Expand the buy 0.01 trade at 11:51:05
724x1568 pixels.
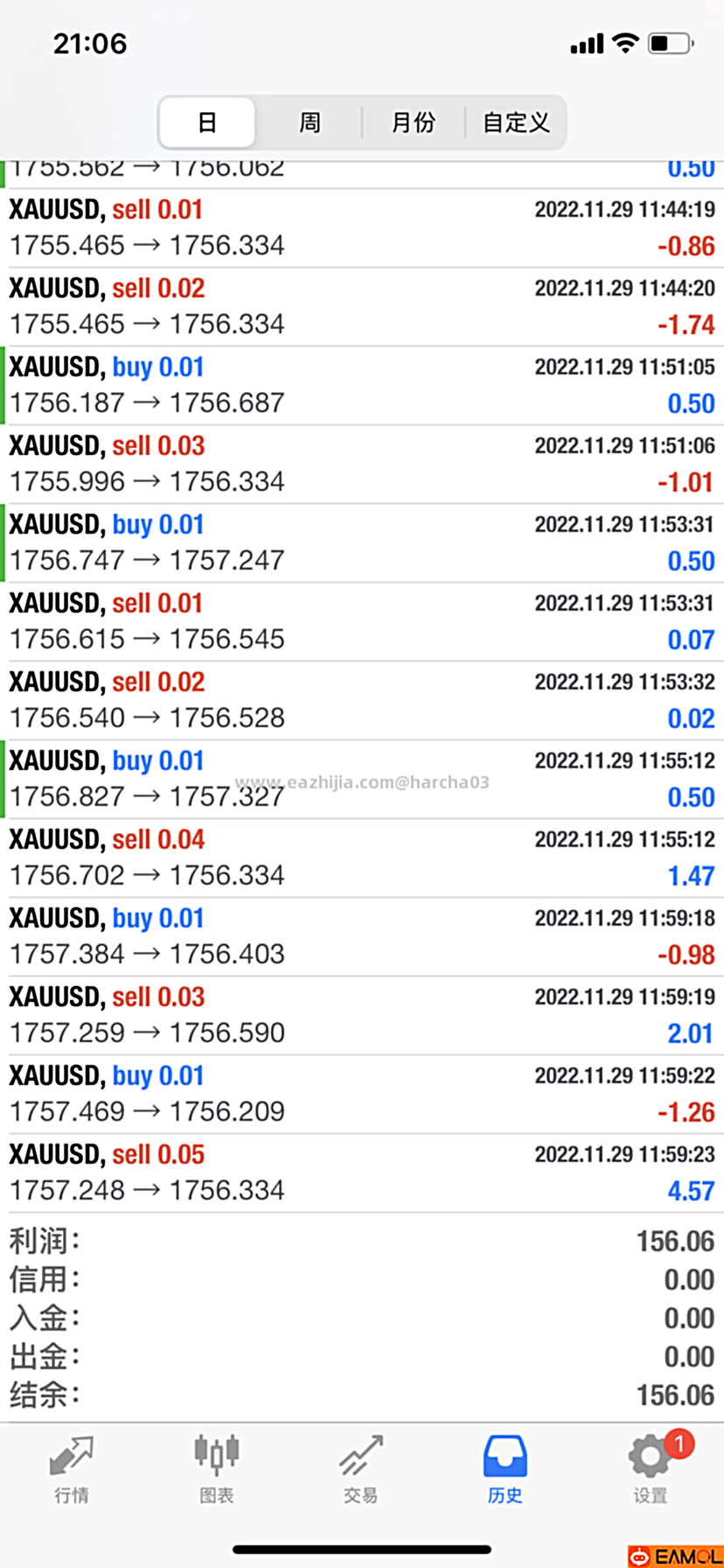(x=362, y=386)
